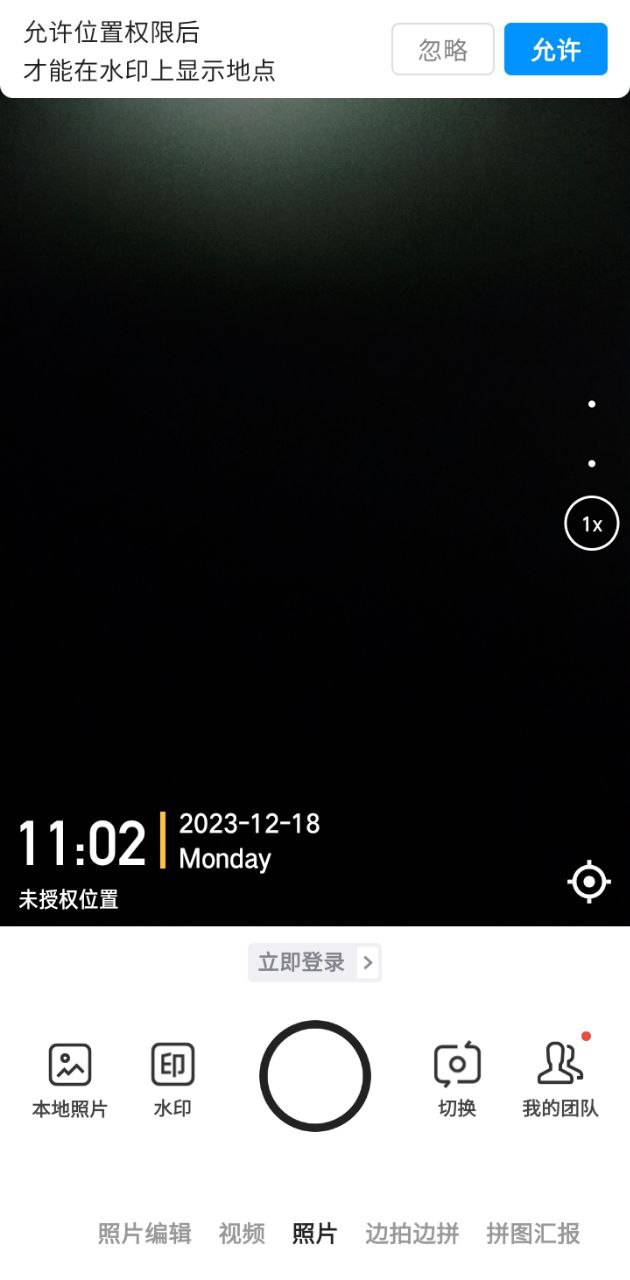Viewport: 630px width, 1280px height.
Task: Open 本地照片 local photos
Action: point(70,1079)
